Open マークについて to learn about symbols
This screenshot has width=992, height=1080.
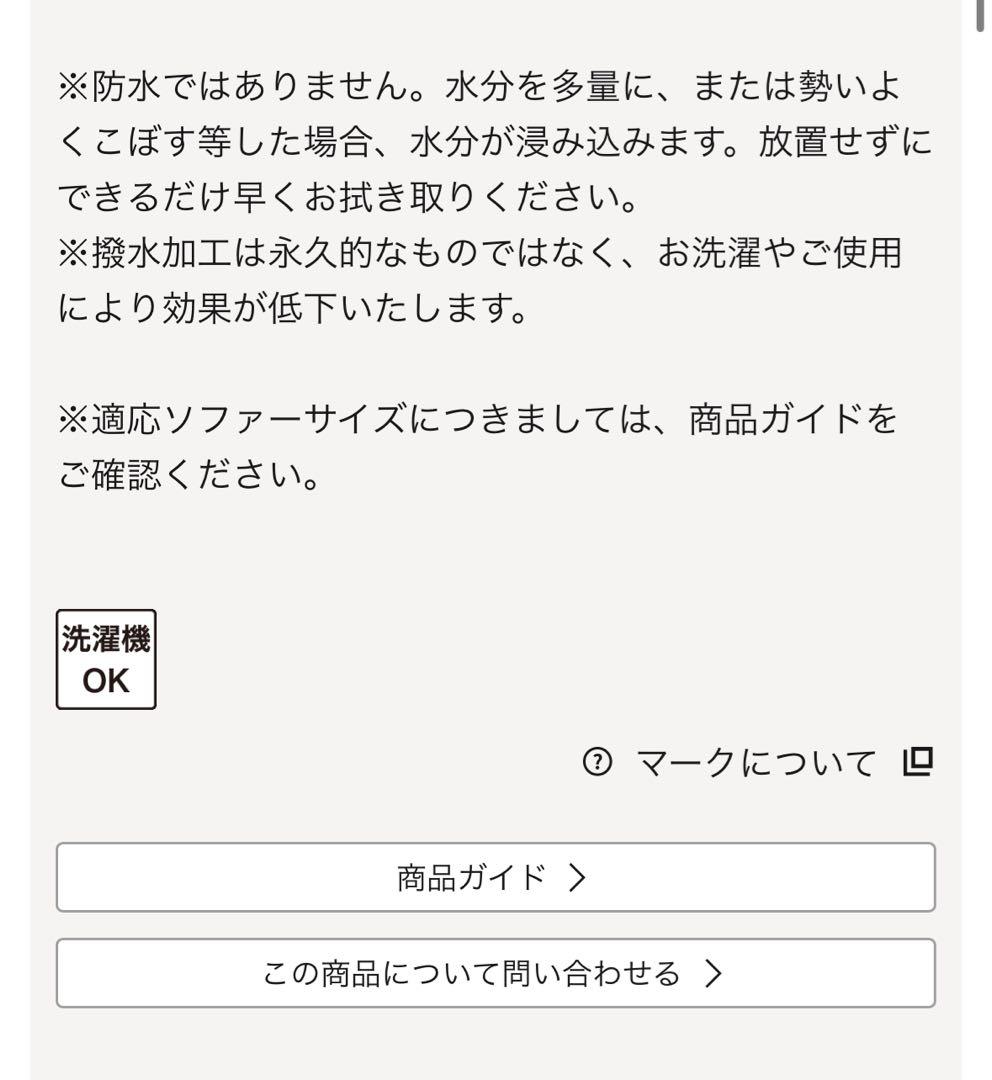(755, 762)
